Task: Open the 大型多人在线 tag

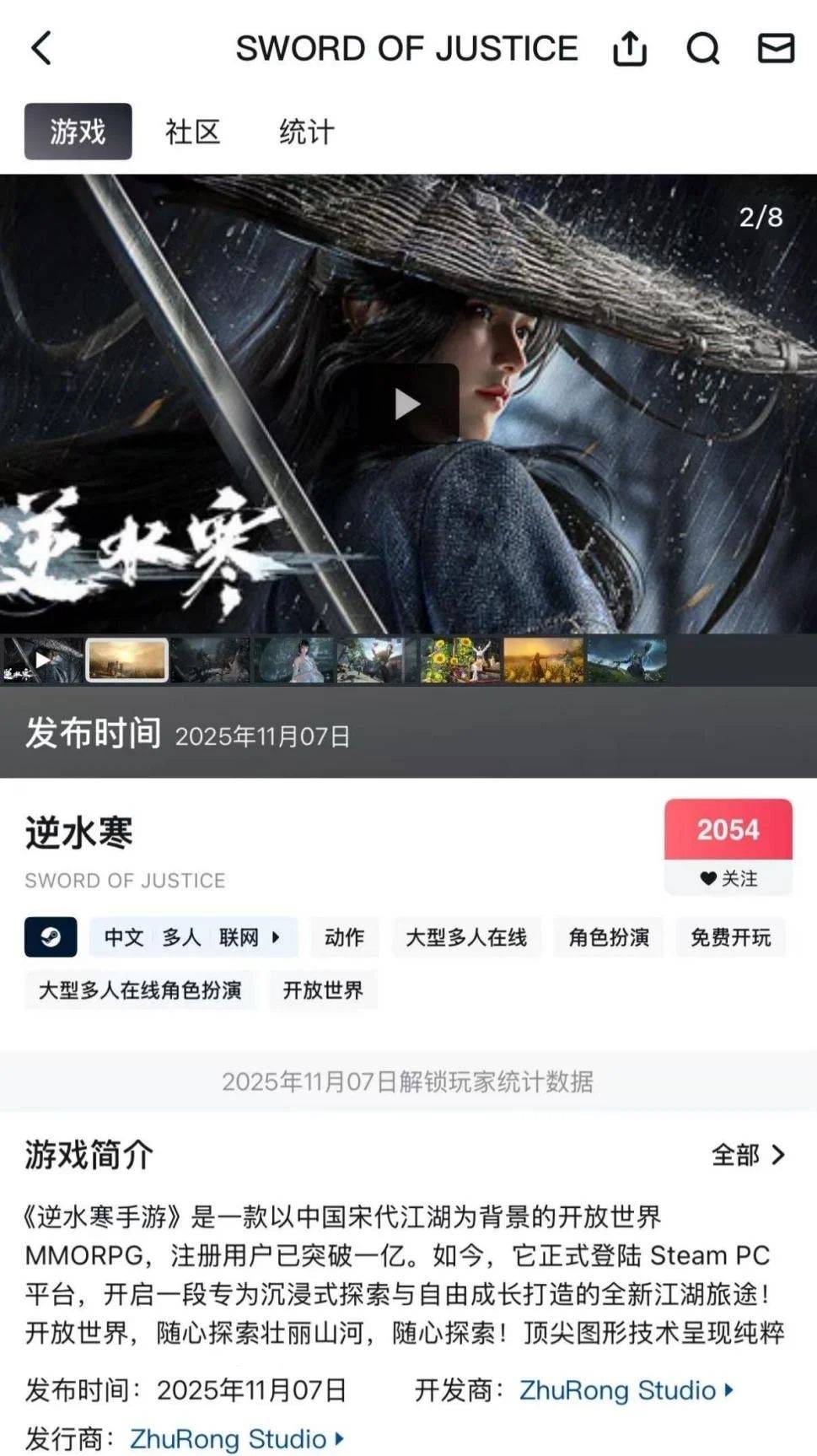Action: (x=466, y=937)
